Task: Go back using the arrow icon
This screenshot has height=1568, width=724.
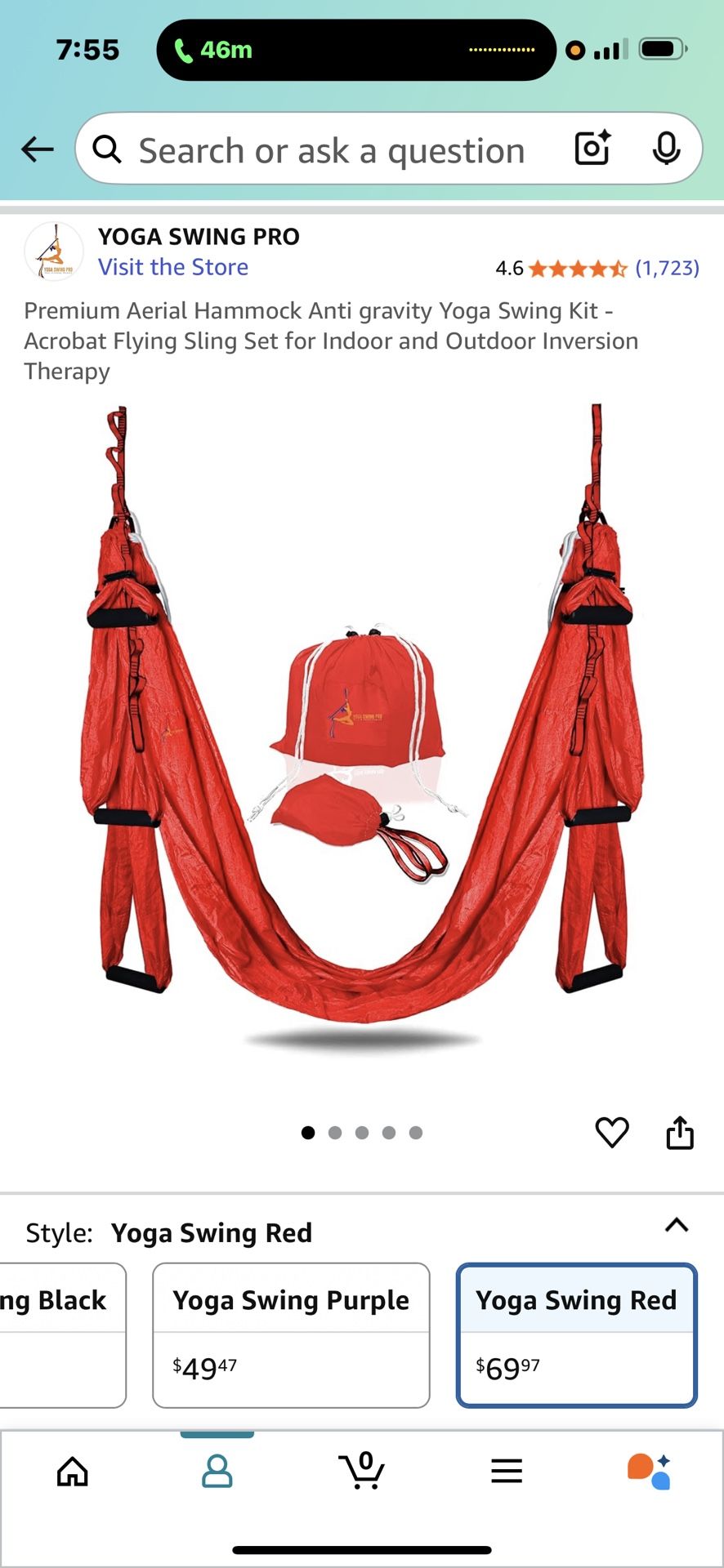Action: click(37, 149)
